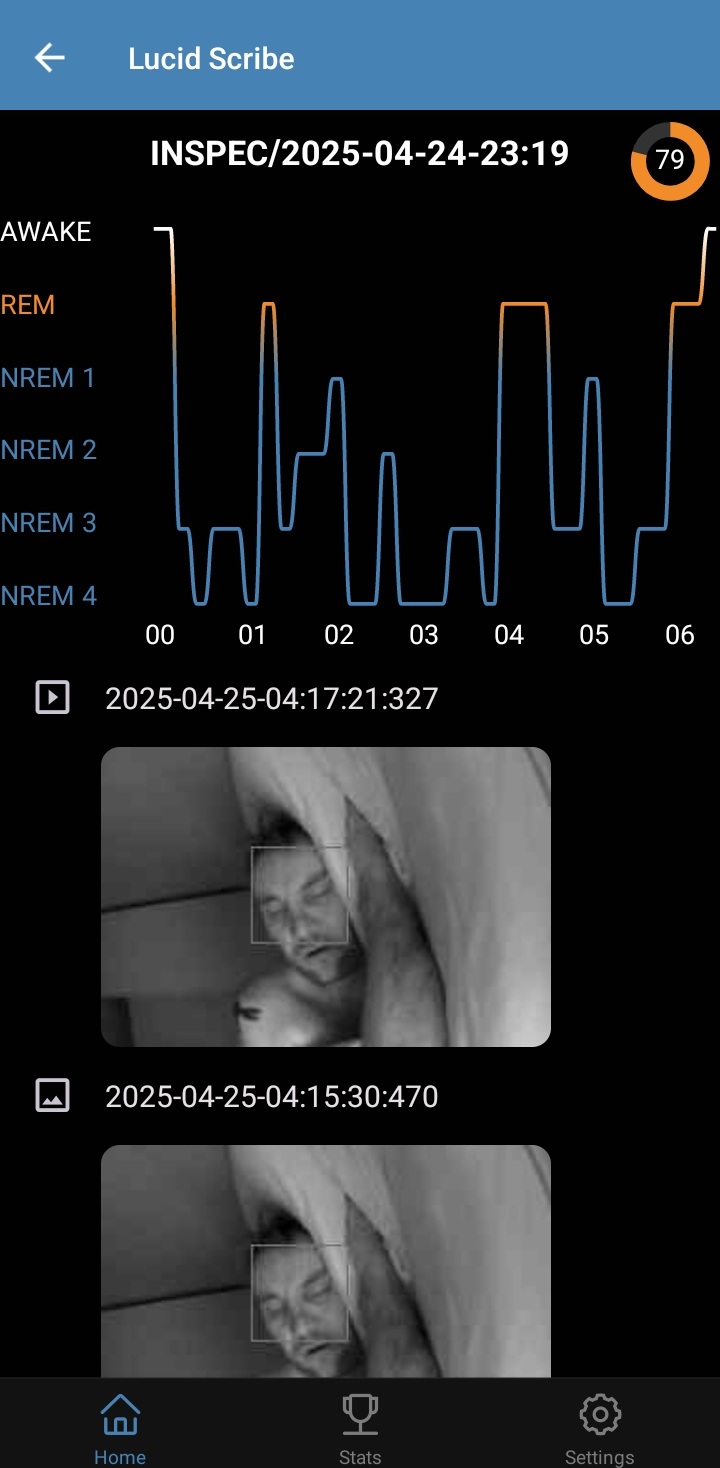Open the 04:15:30:470 image thumbnail
The height and width of the screenshot is (1468, 720).
(x=326, y=1260)
